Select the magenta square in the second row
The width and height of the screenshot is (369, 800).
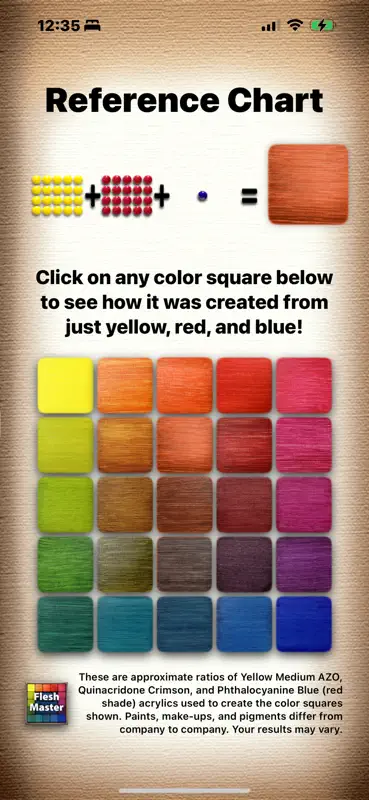(x=304, y=445)
